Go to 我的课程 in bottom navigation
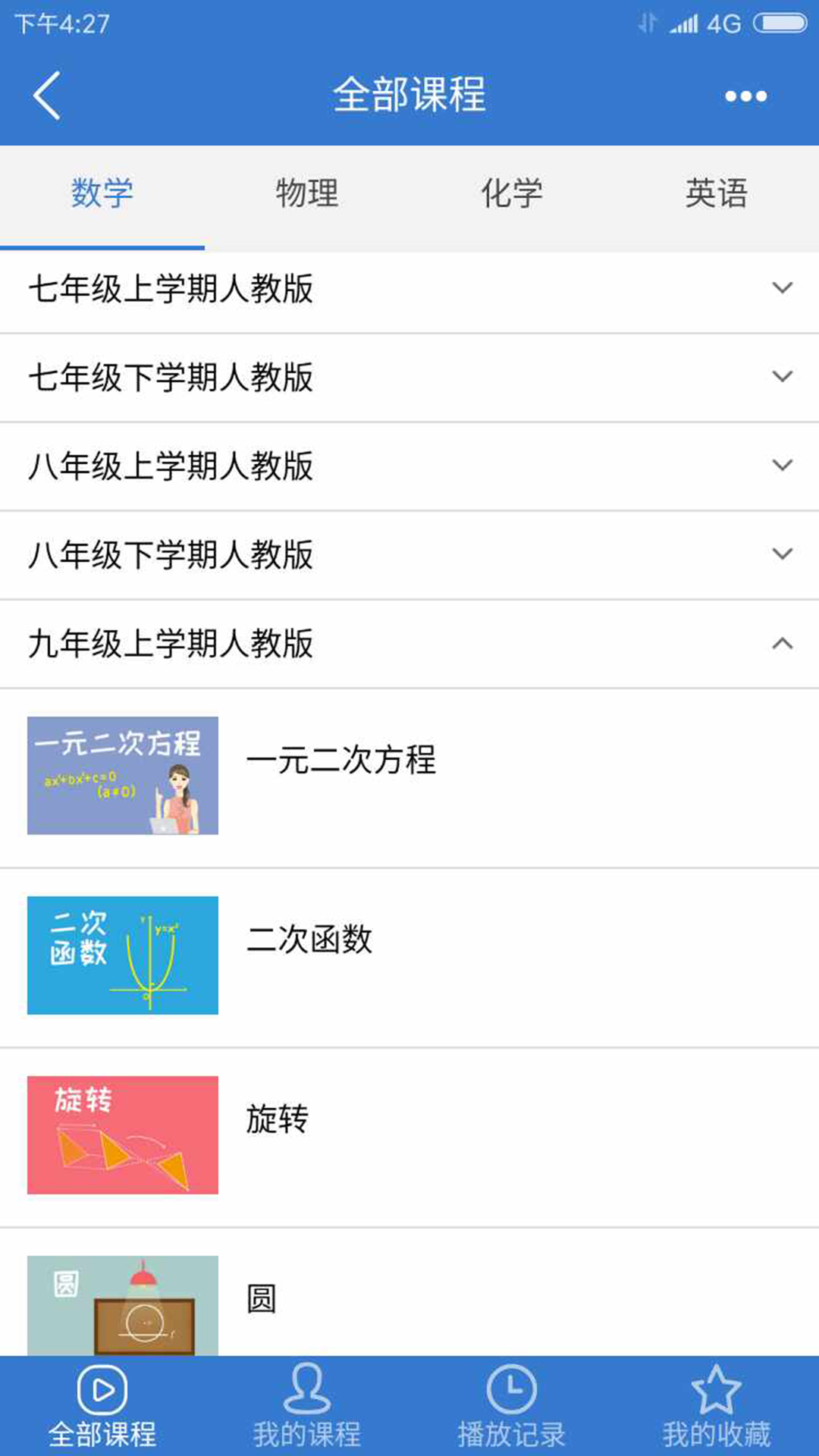 click(x=307, y=1407)
